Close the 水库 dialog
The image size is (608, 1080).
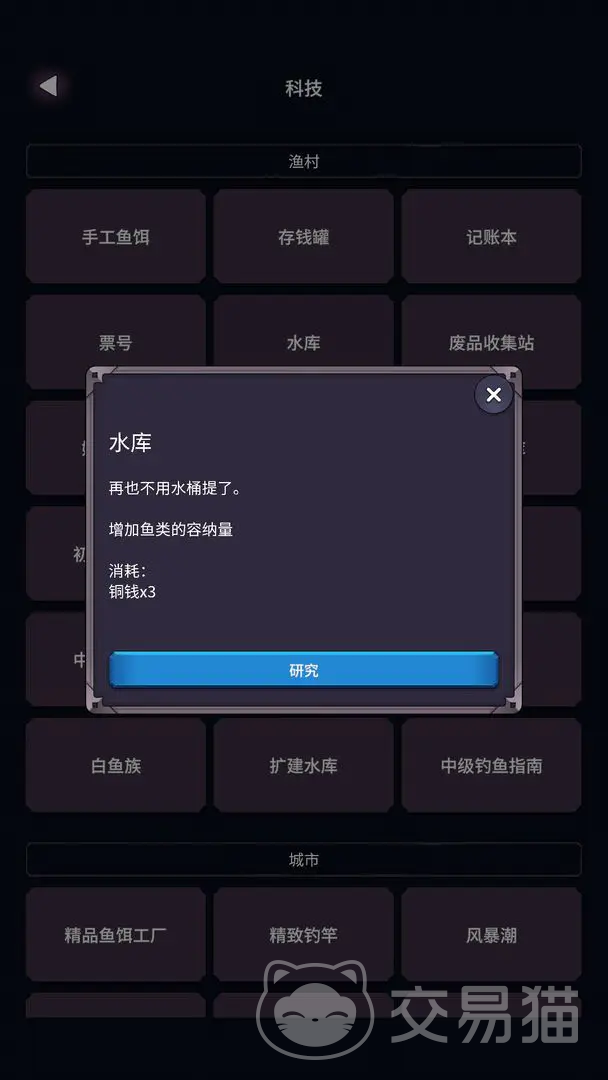[493, 395]
